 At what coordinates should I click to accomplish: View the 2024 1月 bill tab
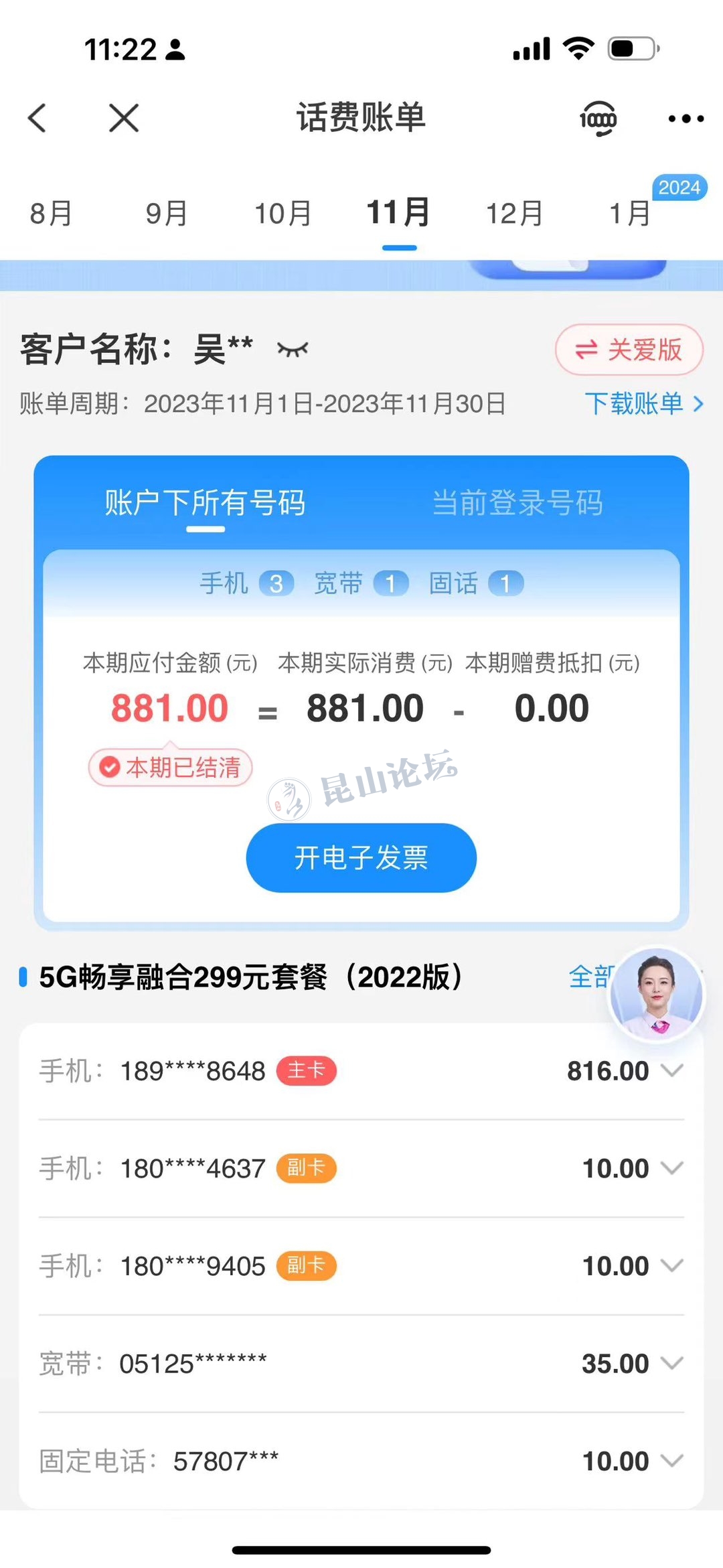coord(630,214)
